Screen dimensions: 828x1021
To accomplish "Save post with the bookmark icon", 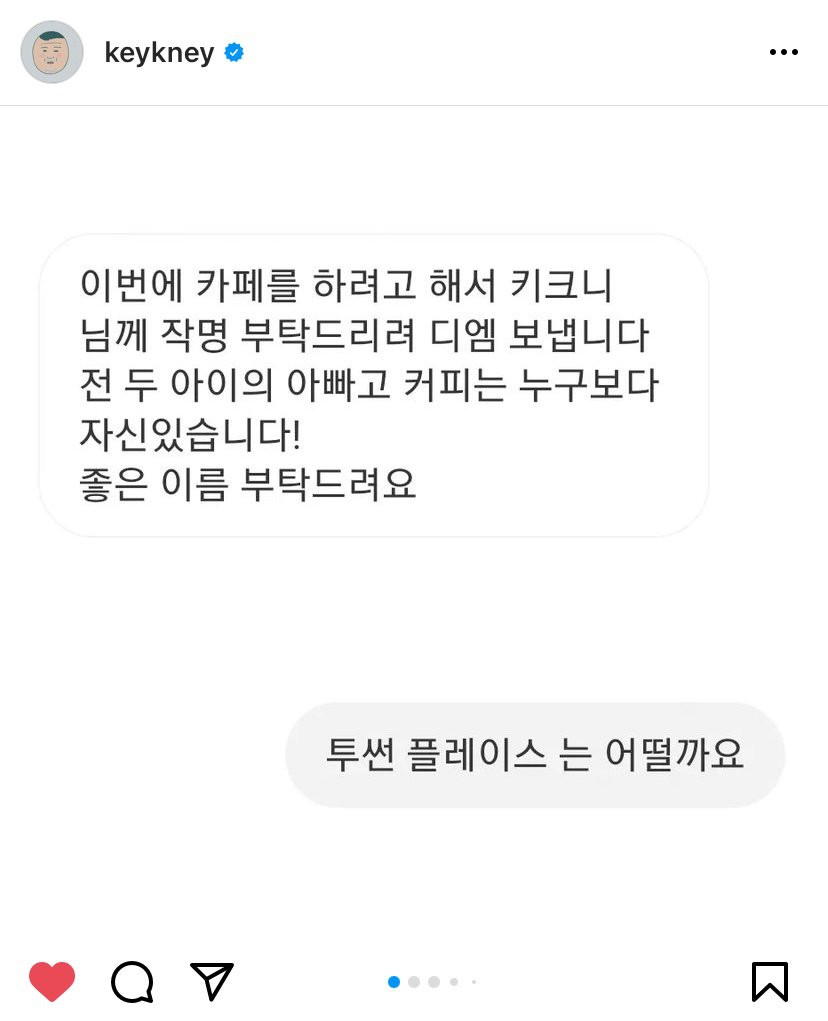I will 770,981.
